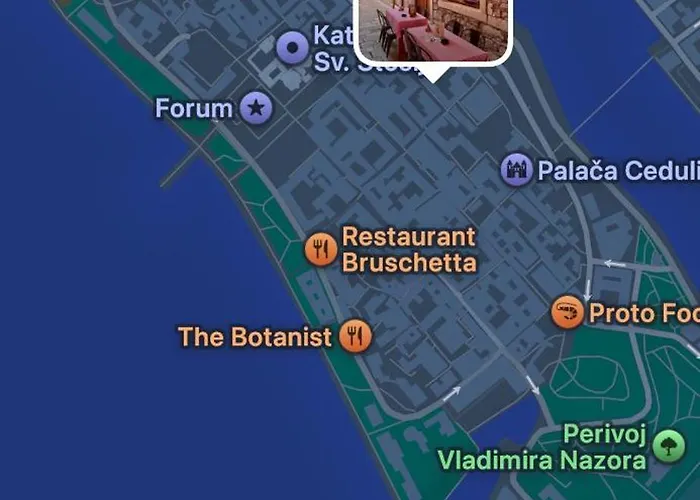Select the Restaurant Bruschetta map pin
Image resolution: width=700 pixels, height=500 pixels.
click(x=320, y=249)
